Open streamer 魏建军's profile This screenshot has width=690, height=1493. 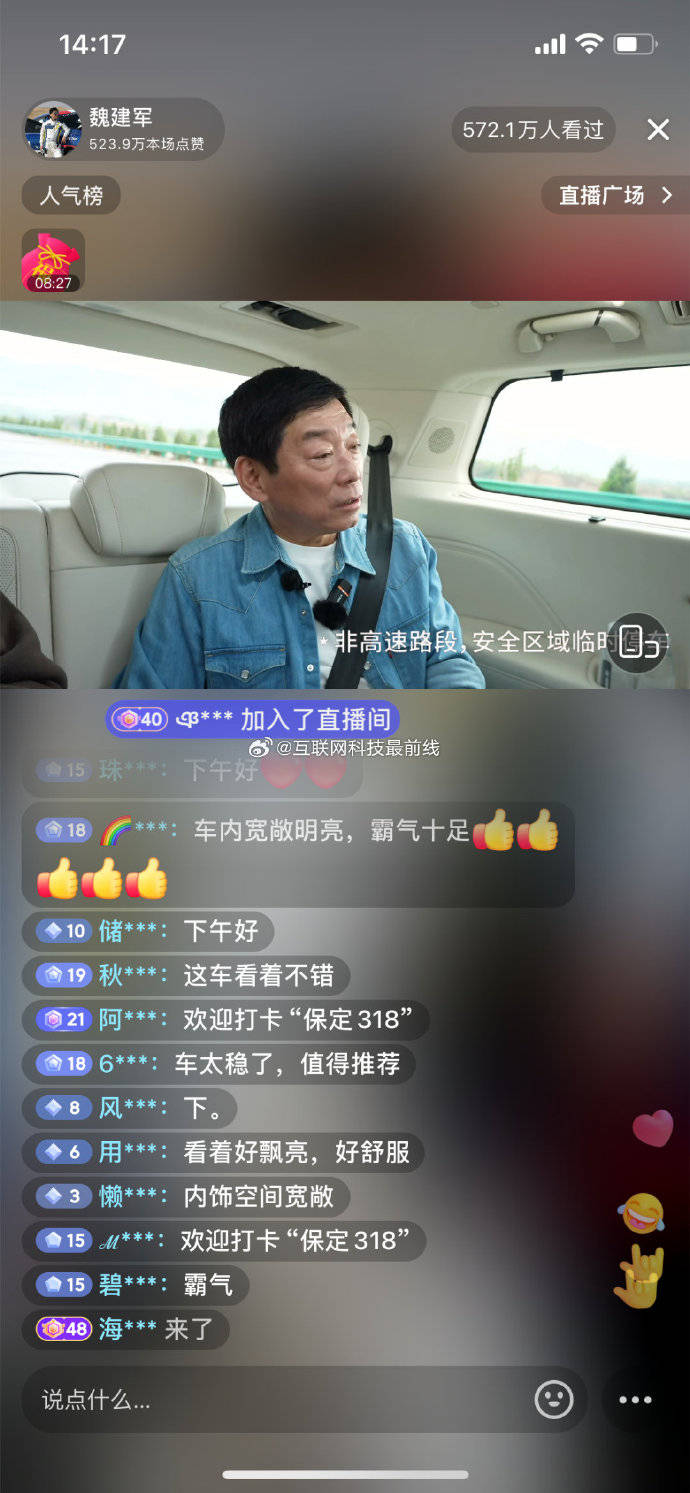[x=122, y=129]
